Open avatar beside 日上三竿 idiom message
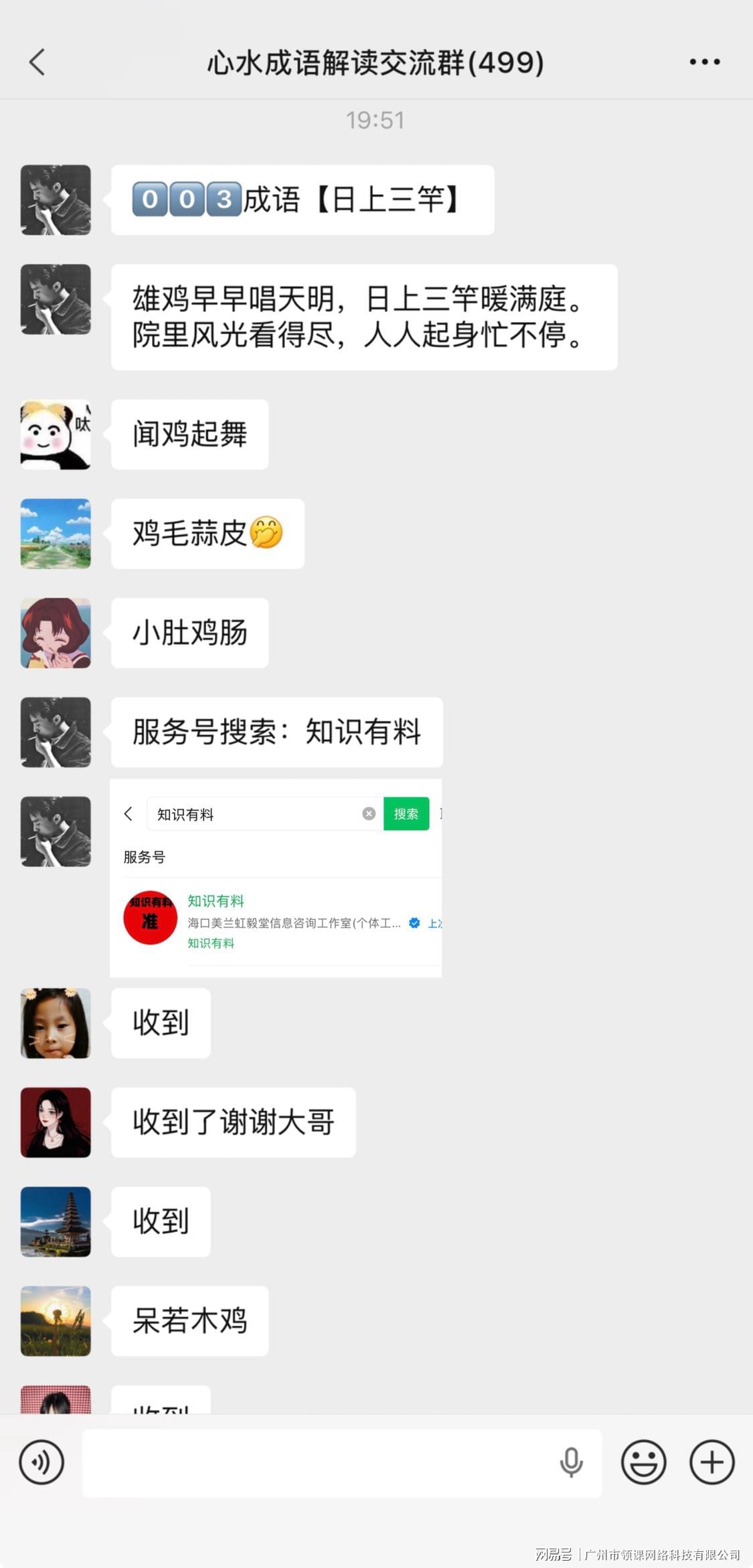753x1568 pixels. [x=56, y=200]
